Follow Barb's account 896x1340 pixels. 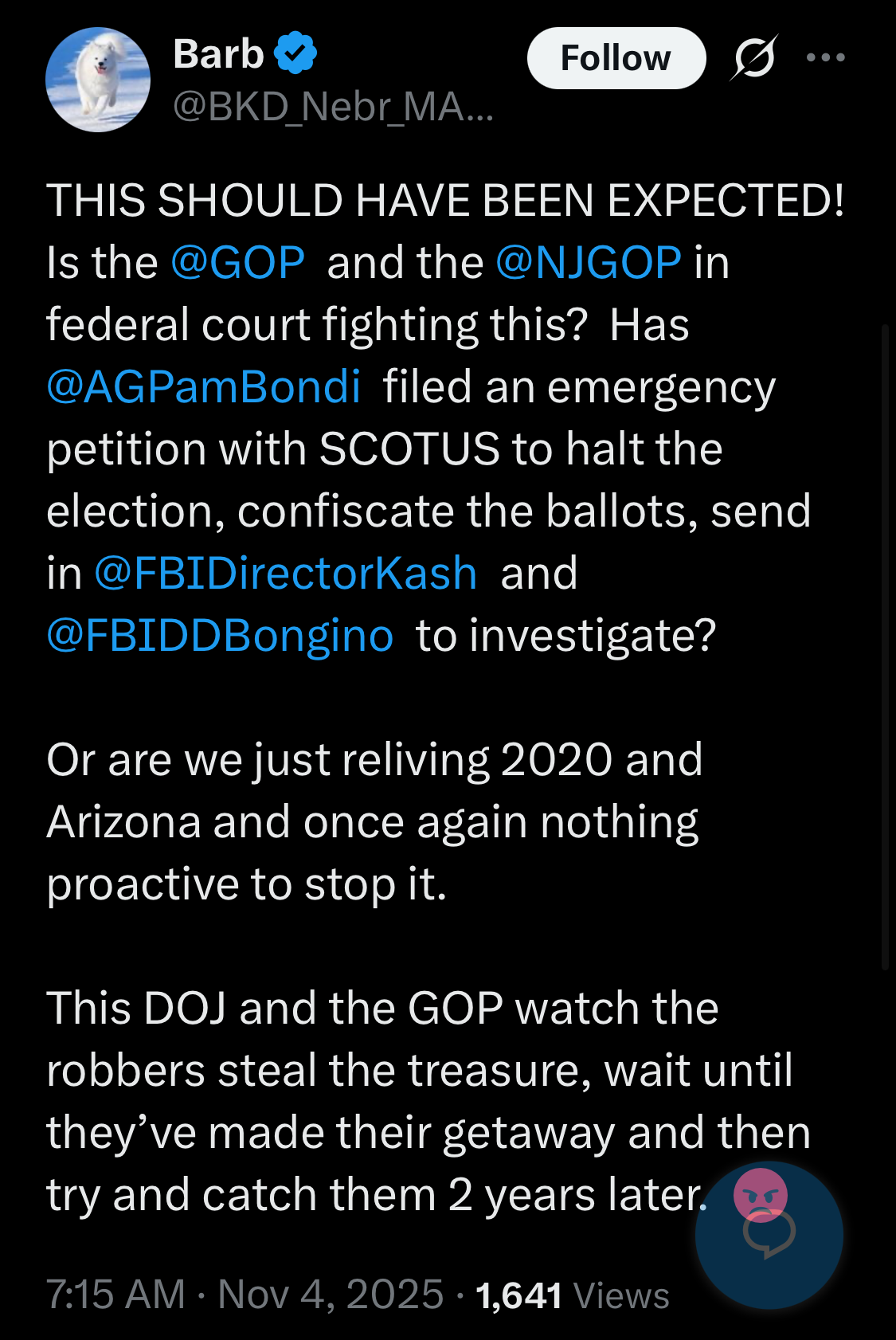click(616, 58)
